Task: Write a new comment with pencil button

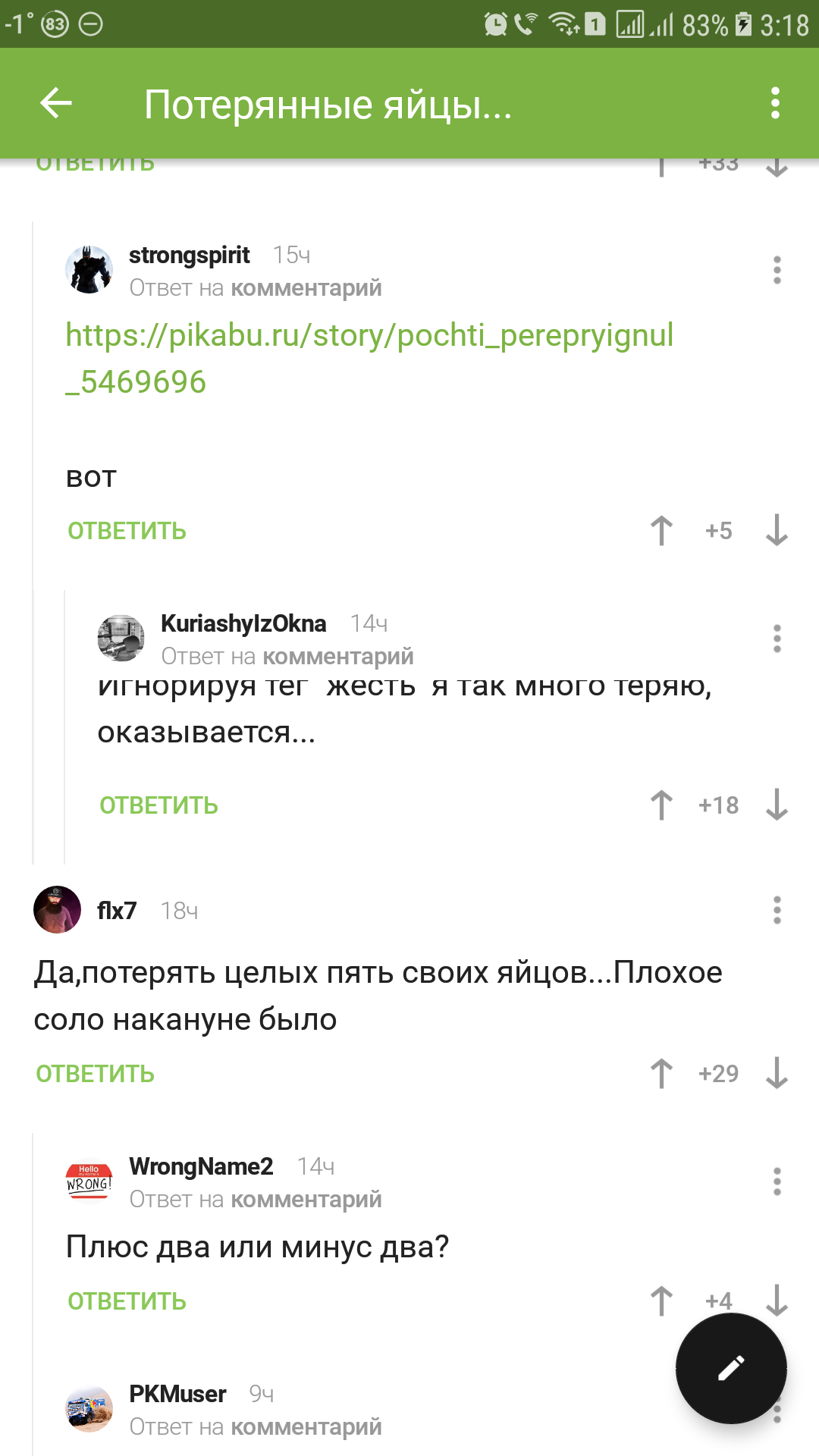Action: tap(731, 1368)
